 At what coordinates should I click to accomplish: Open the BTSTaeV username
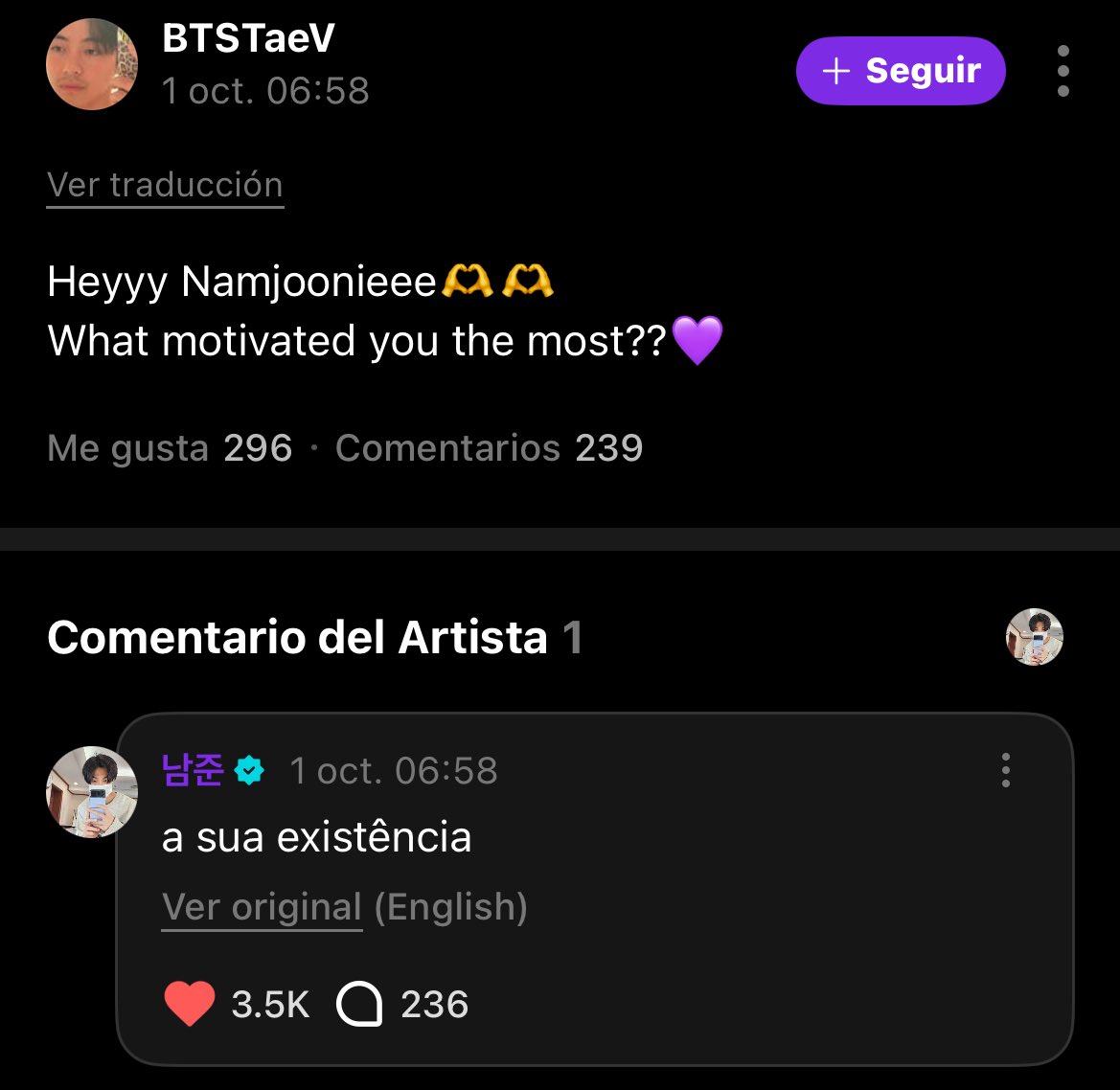[248, 39]
